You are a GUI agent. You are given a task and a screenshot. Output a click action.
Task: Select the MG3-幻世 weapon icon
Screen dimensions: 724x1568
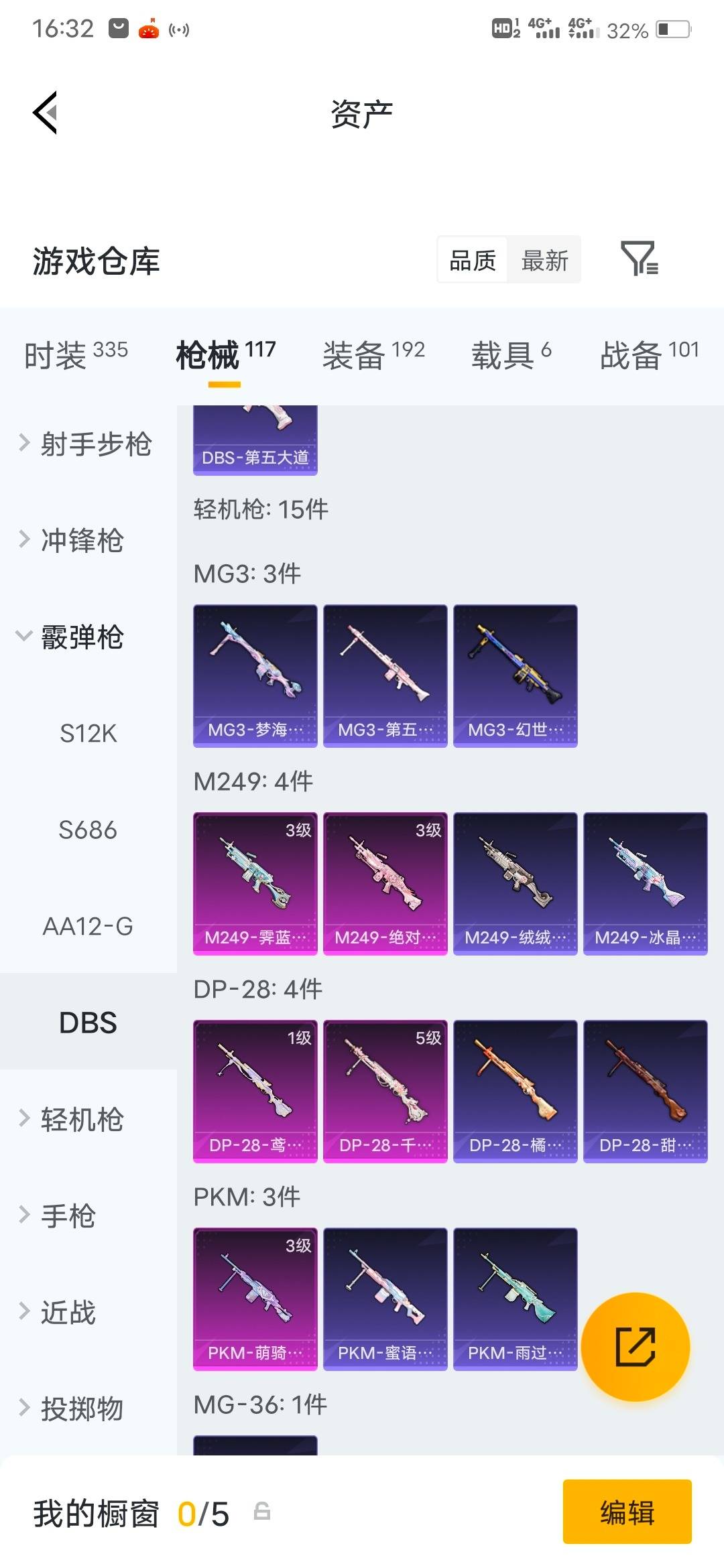pos(515,673)
